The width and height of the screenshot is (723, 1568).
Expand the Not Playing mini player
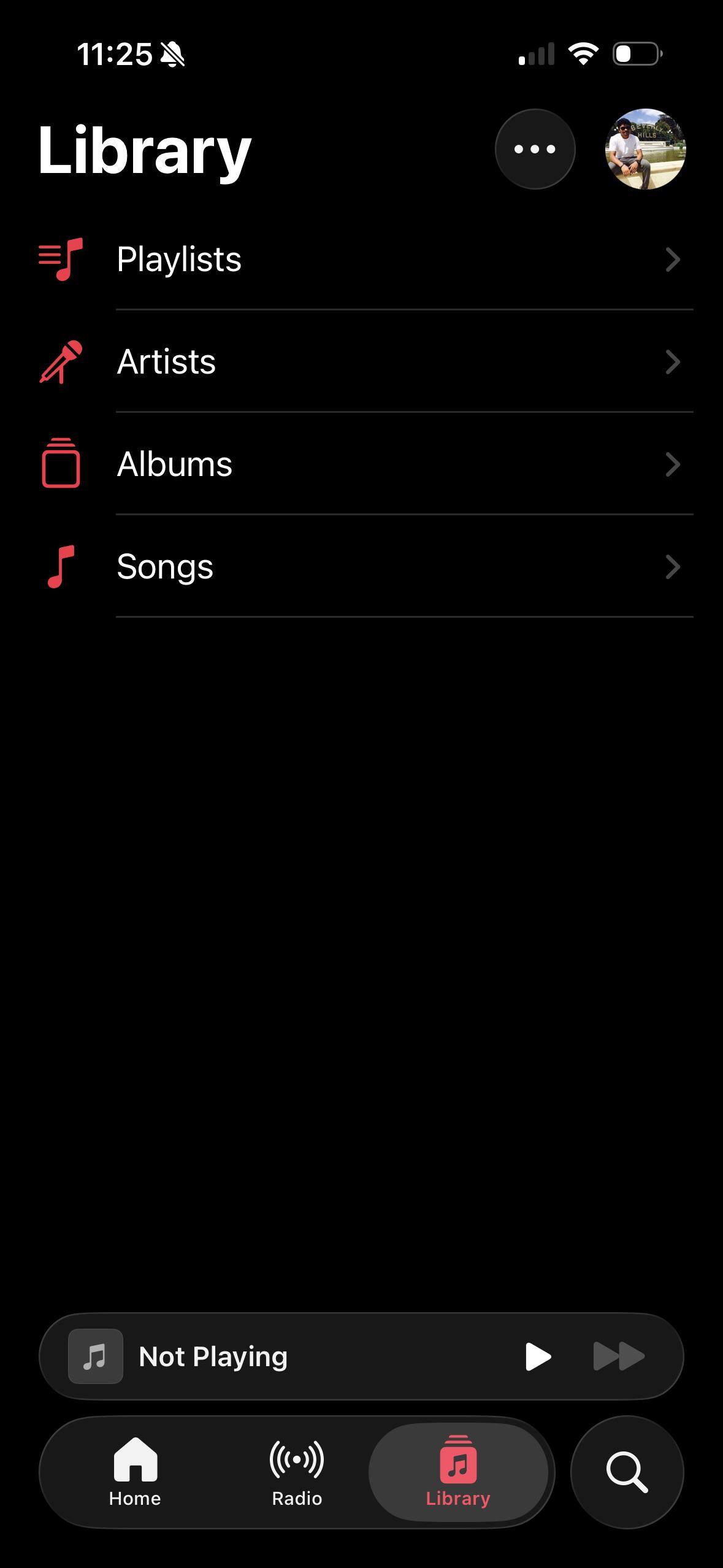pyautogui.click(x=276, y=1356)
